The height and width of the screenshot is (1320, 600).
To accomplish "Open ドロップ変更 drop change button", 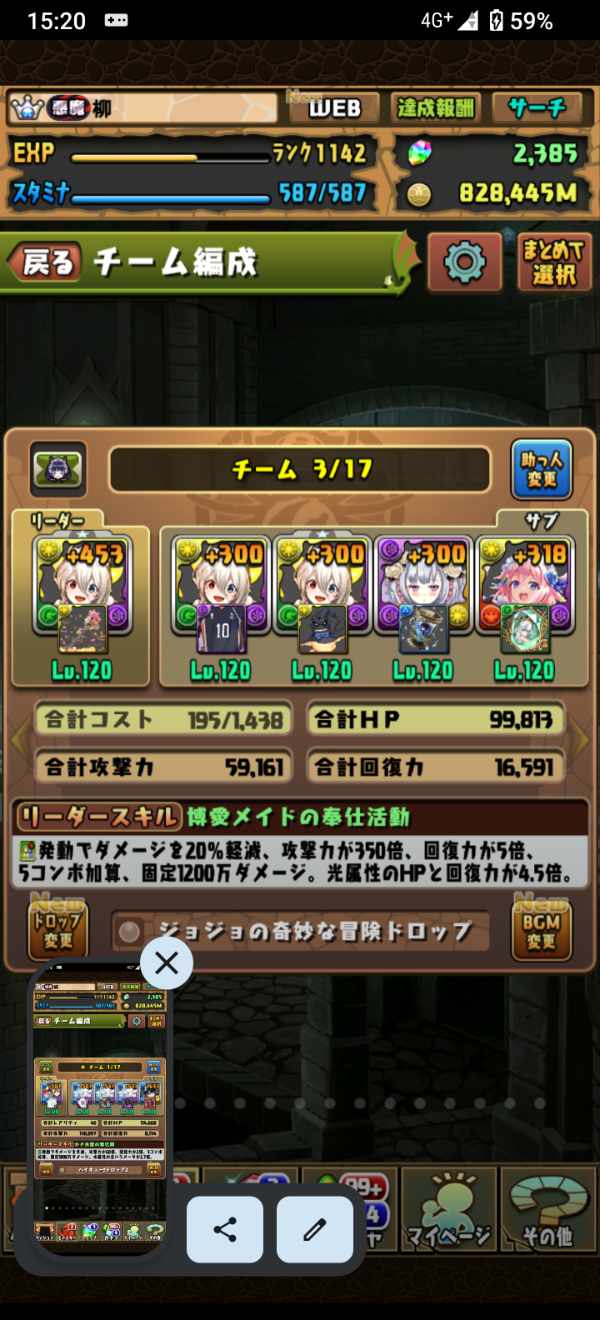I will 59,930.
